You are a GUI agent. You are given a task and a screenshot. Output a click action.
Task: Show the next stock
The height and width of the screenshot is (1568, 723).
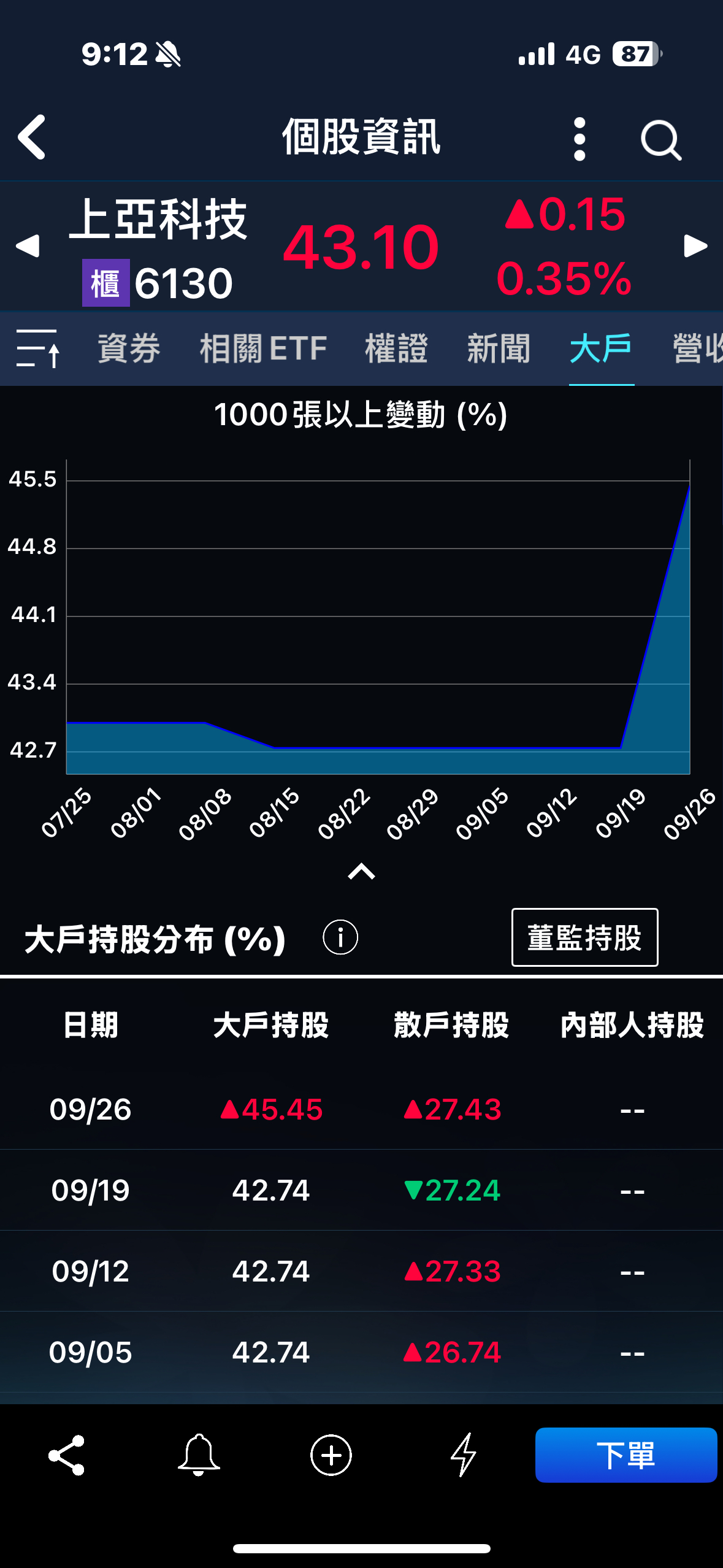(695, 246)
